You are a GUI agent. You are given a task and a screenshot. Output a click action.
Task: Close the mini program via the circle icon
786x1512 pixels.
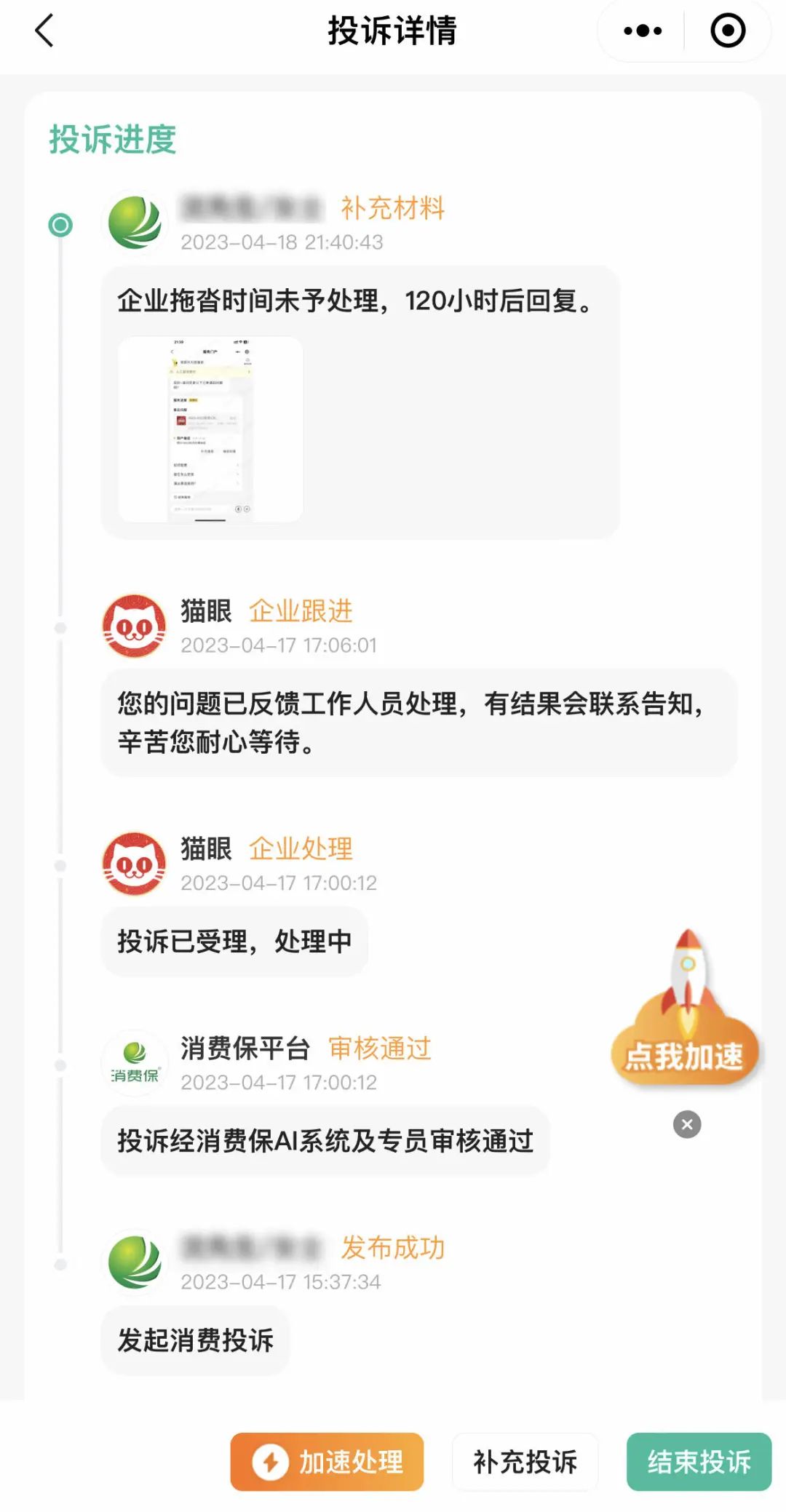(727, 31)
